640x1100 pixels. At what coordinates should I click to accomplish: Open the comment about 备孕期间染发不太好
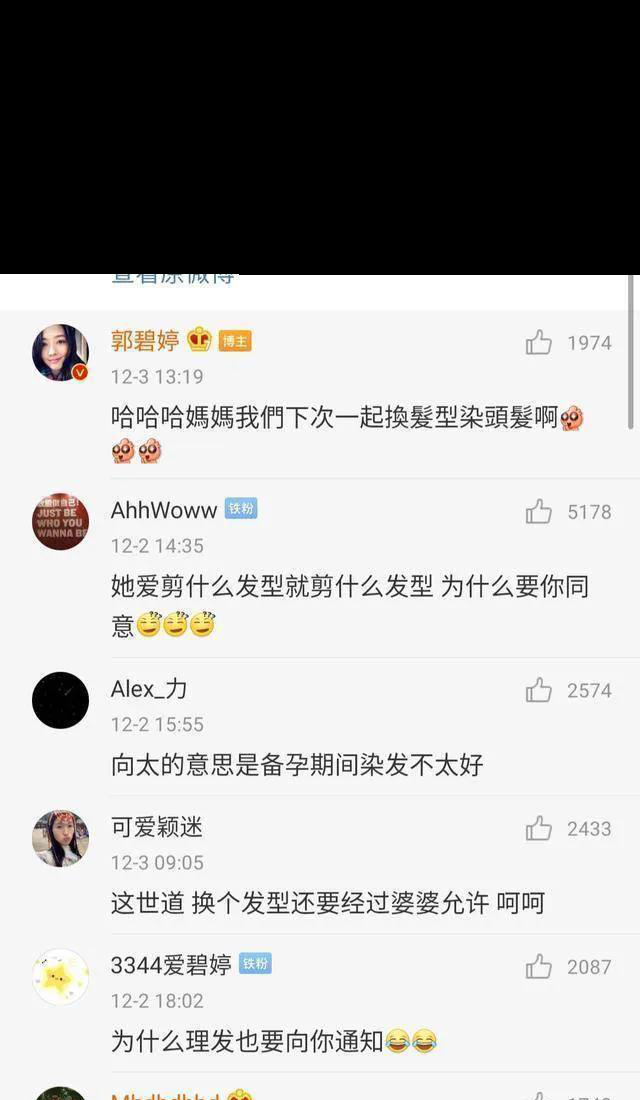pos(297,766)
